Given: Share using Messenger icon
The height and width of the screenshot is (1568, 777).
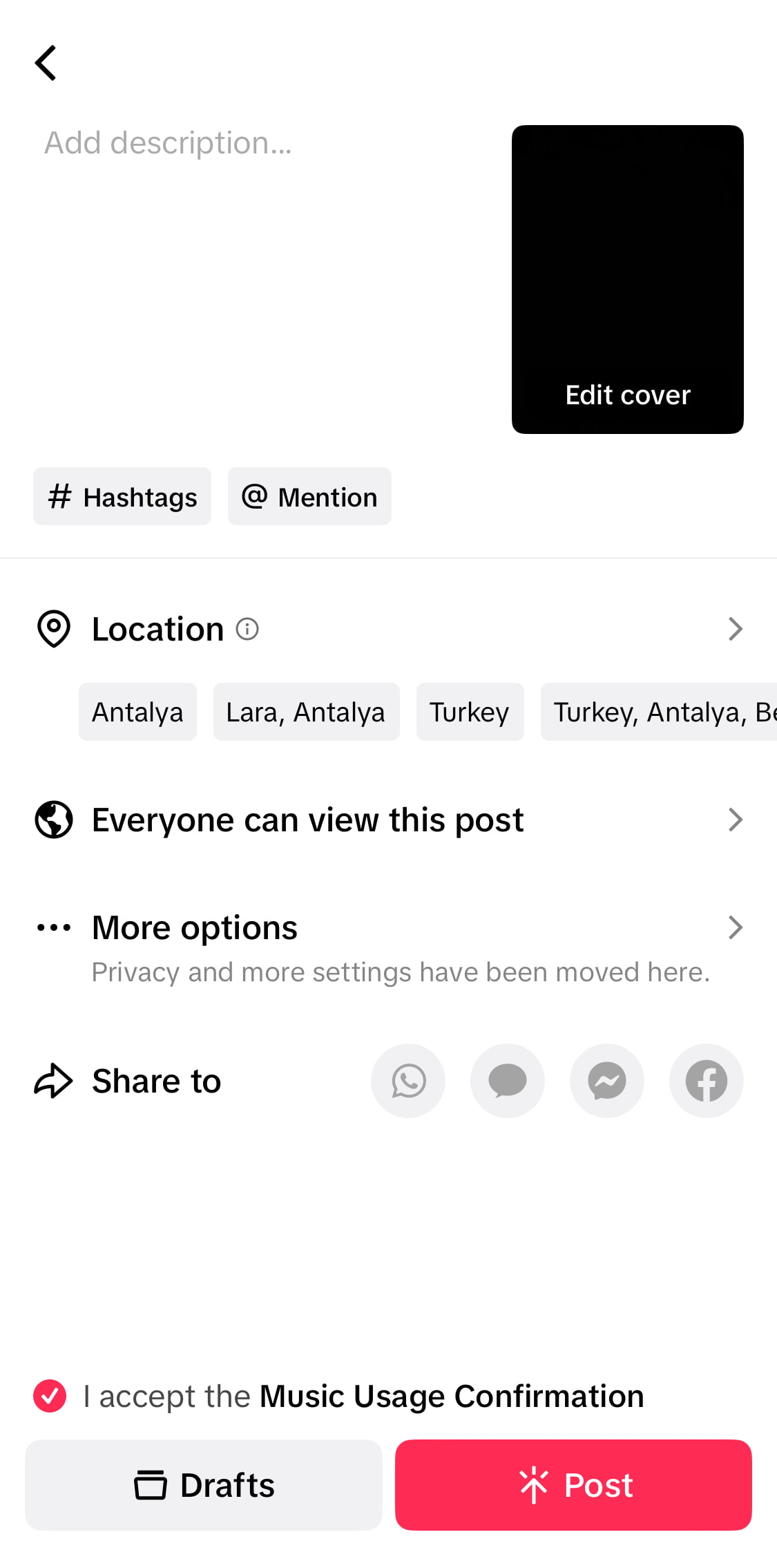Looking at the screenshot, I should [606, 1081].
